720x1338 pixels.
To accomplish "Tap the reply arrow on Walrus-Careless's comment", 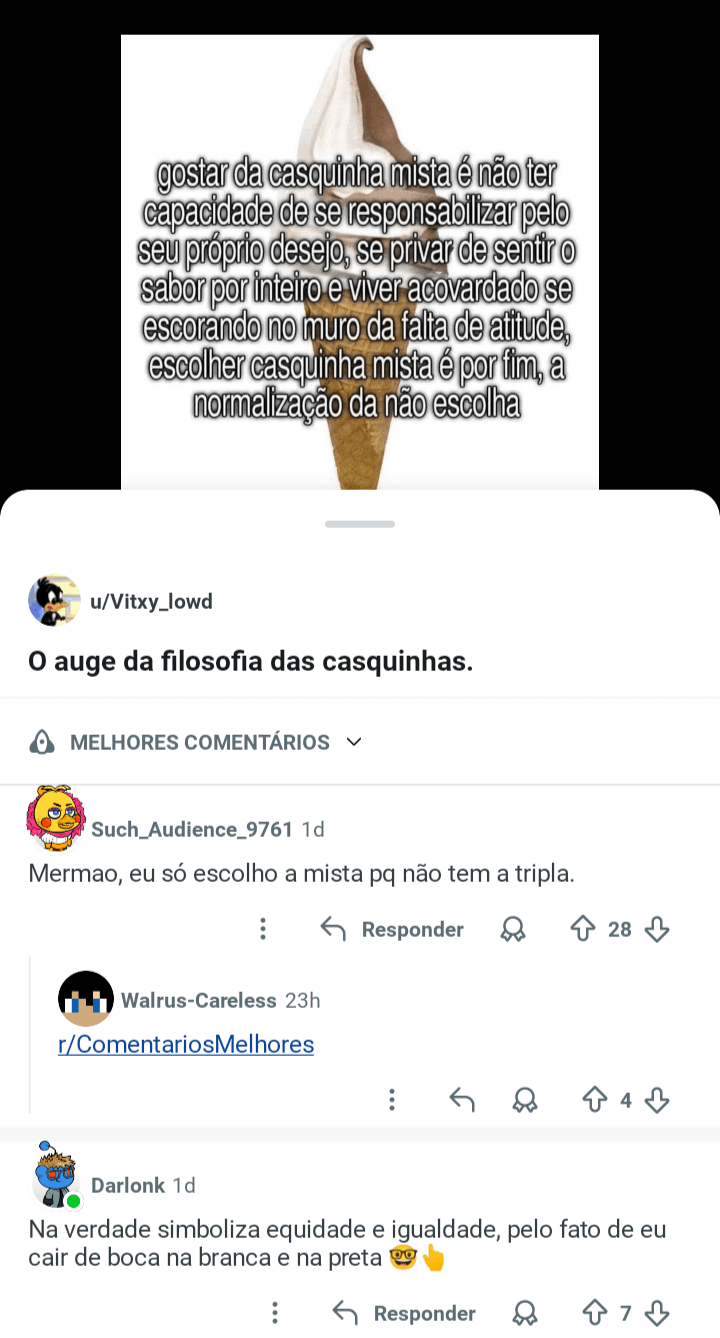I will 461,1101.
